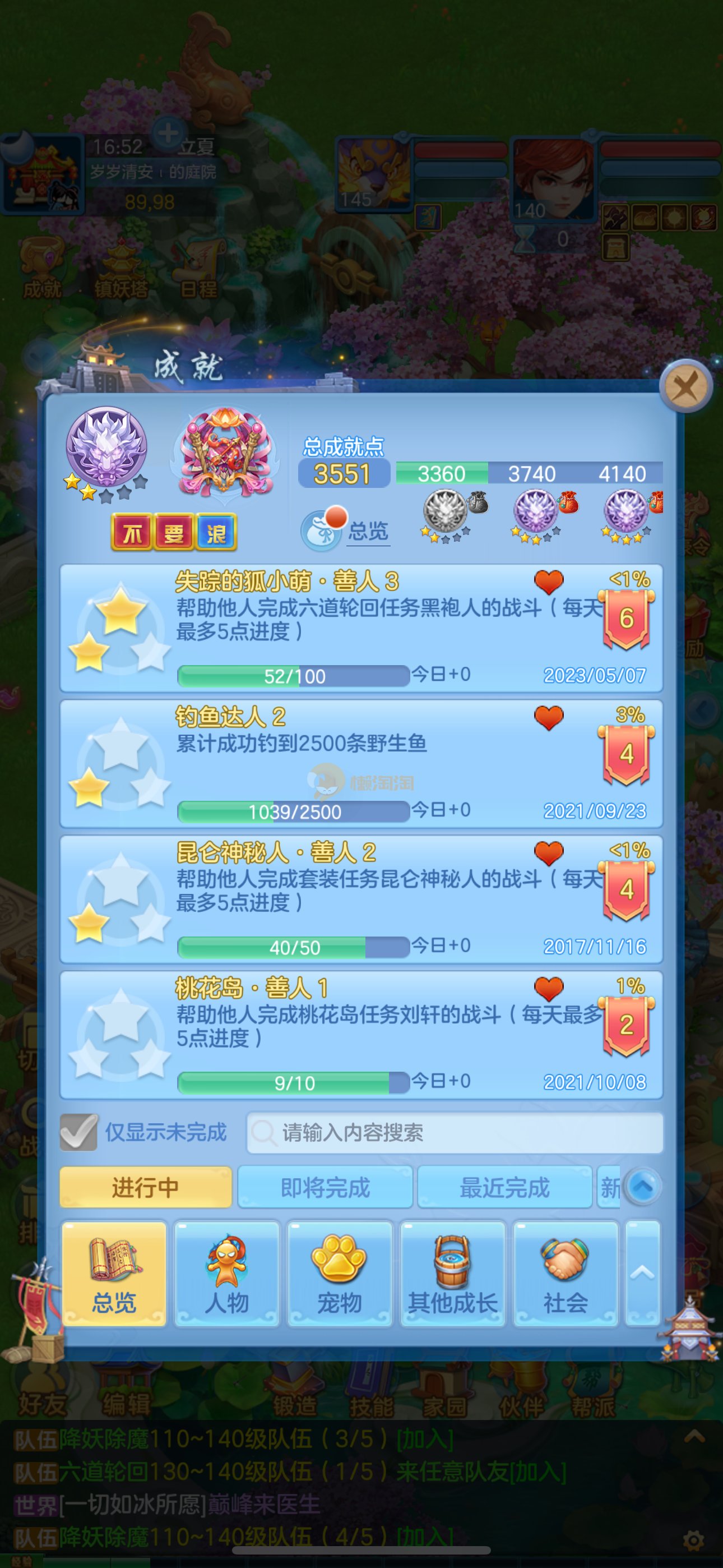Open the 桃花岛·善人 1 achievement
The height and width of the screenshot is (1568, 723).
[x=360, y=1034]
